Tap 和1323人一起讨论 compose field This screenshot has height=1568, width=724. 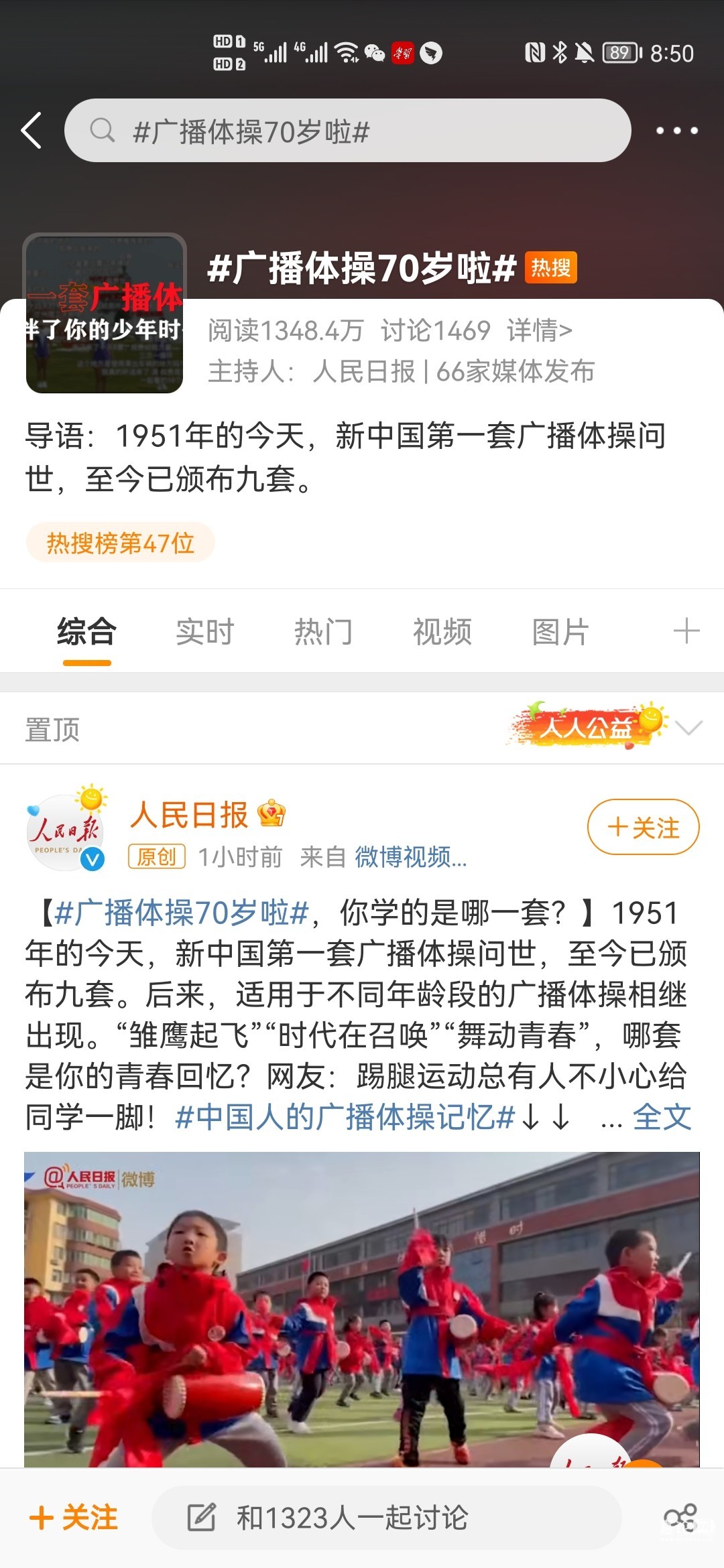tap(387, 1518)
